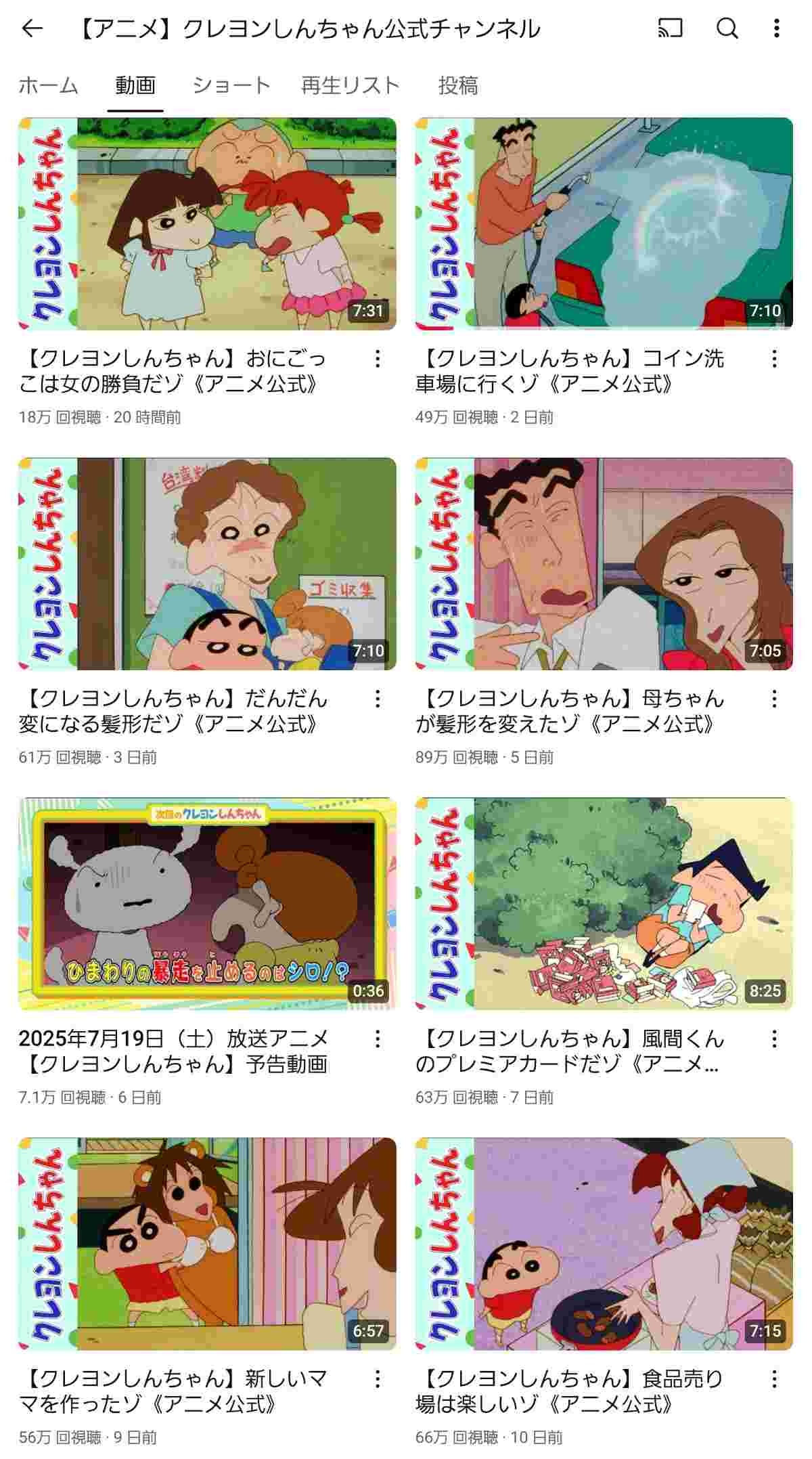Go back using the top-left arrow
The image size is (812, 1459).
pyautogui.click(x=32, y=28)
